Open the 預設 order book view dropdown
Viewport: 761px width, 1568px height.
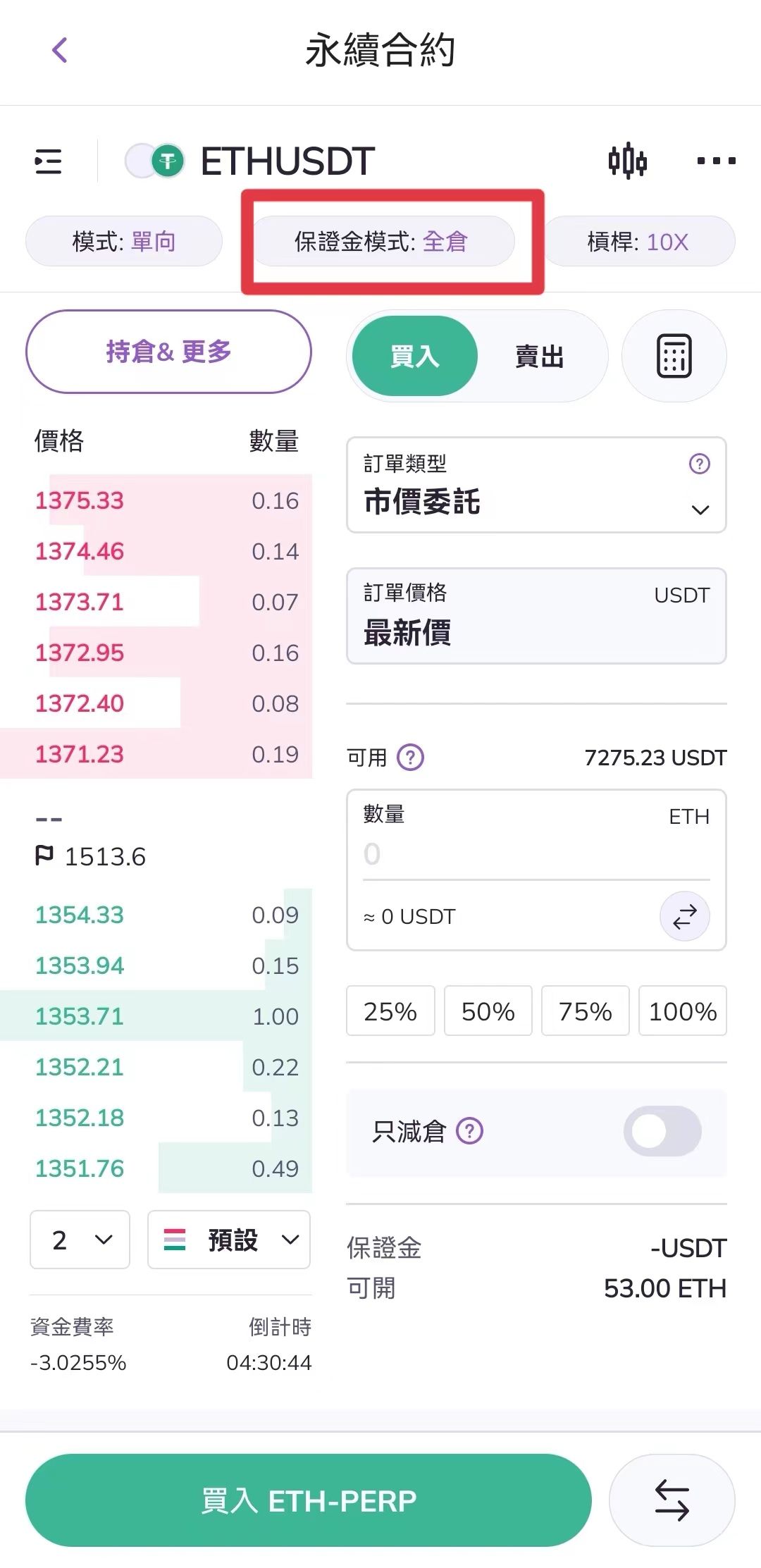(229, 1240)
